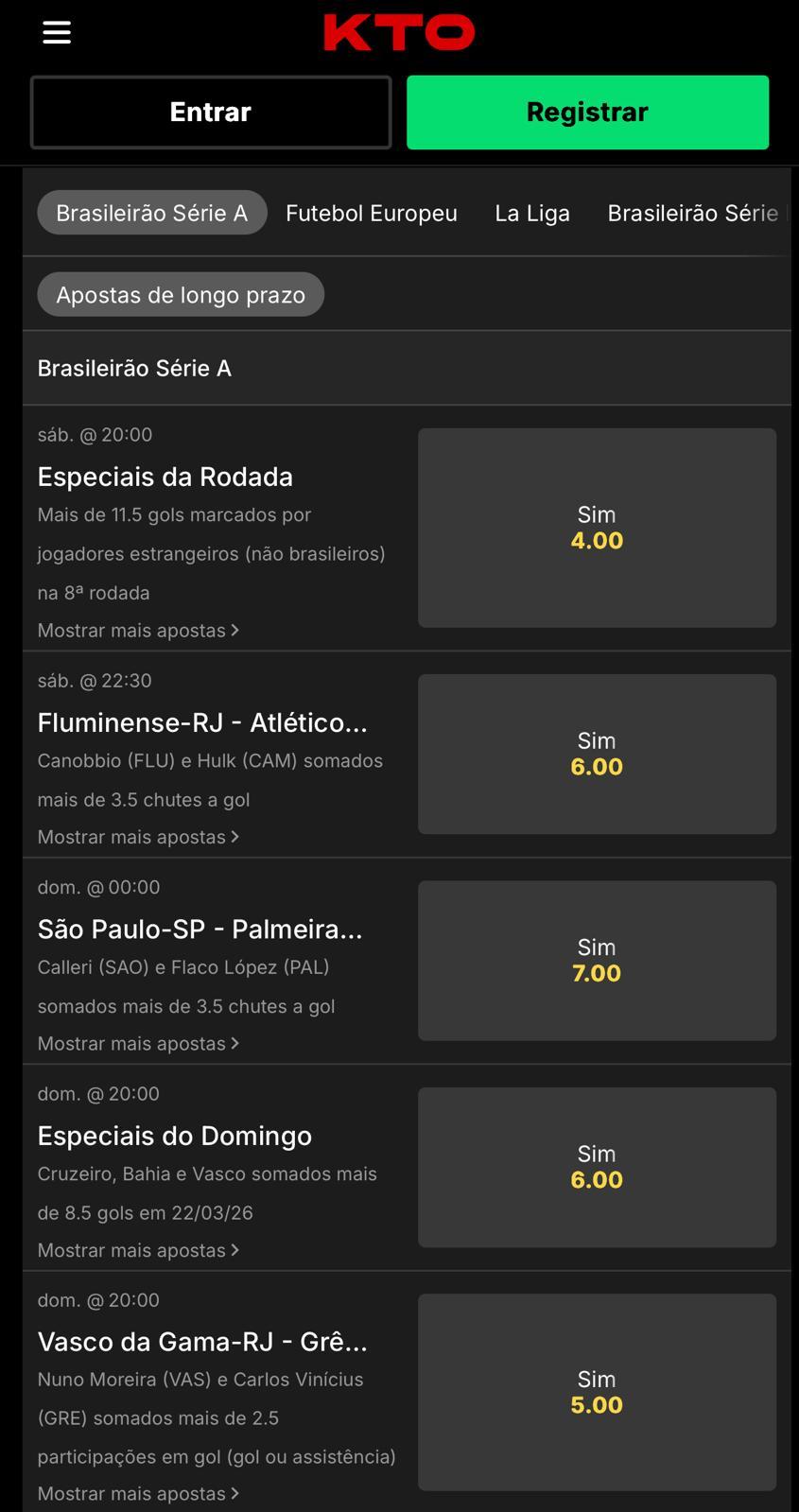Image resolution: width=799 pixels, height=1512 pixels.
Task: Select Sim at 4.00 odds for Especiais da Rodada
Action: (596, 528)
